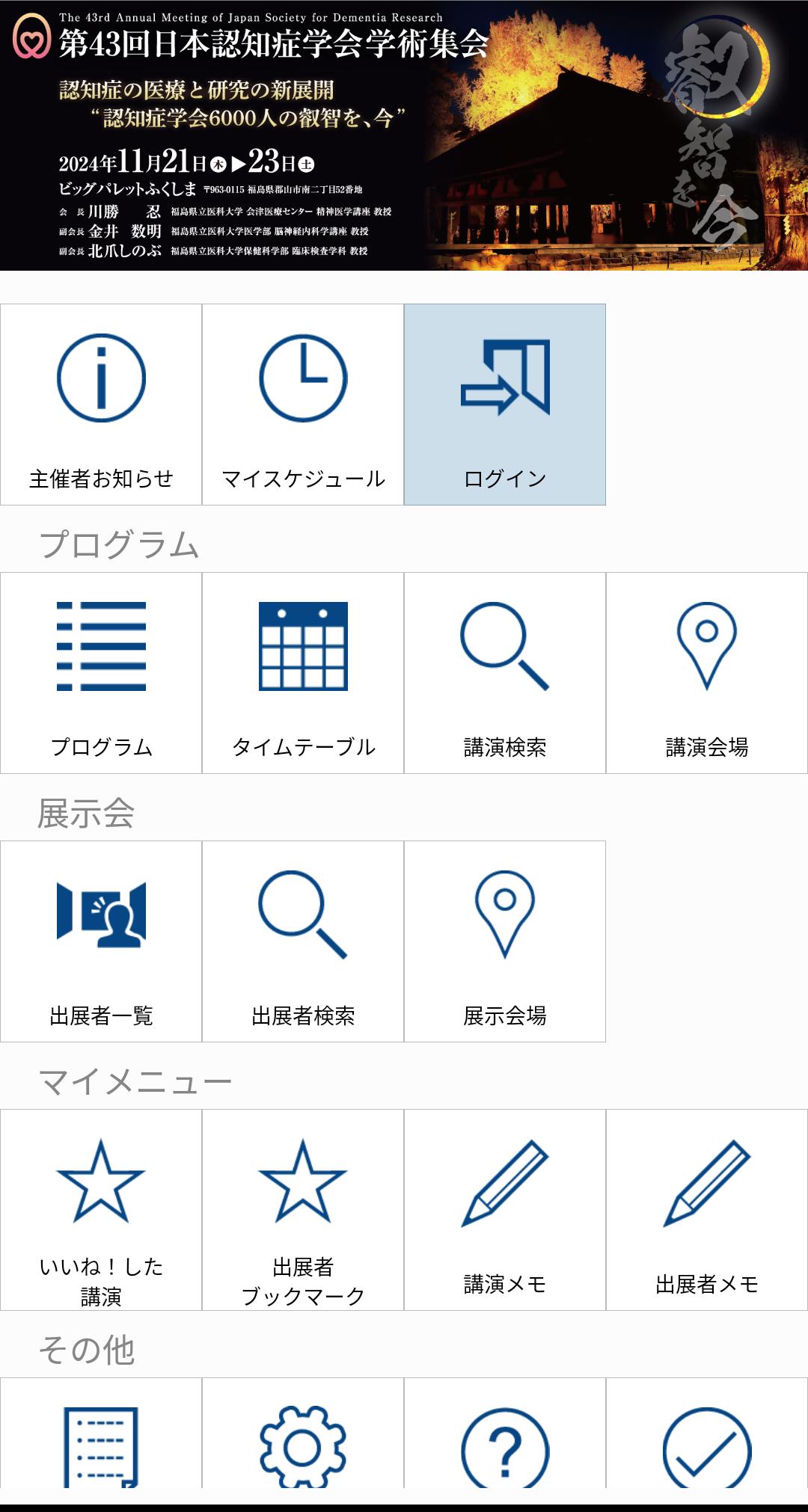Open 出展者ブックマーク exhibitor bookmarks
808x1512 pixels.
pos(303,1210)
